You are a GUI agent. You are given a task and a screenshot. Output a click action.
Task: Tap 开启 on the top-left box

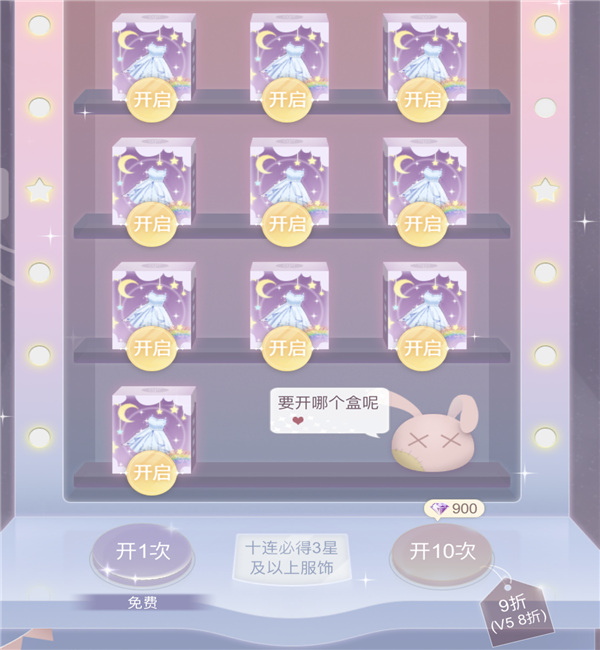pos(152,99)
